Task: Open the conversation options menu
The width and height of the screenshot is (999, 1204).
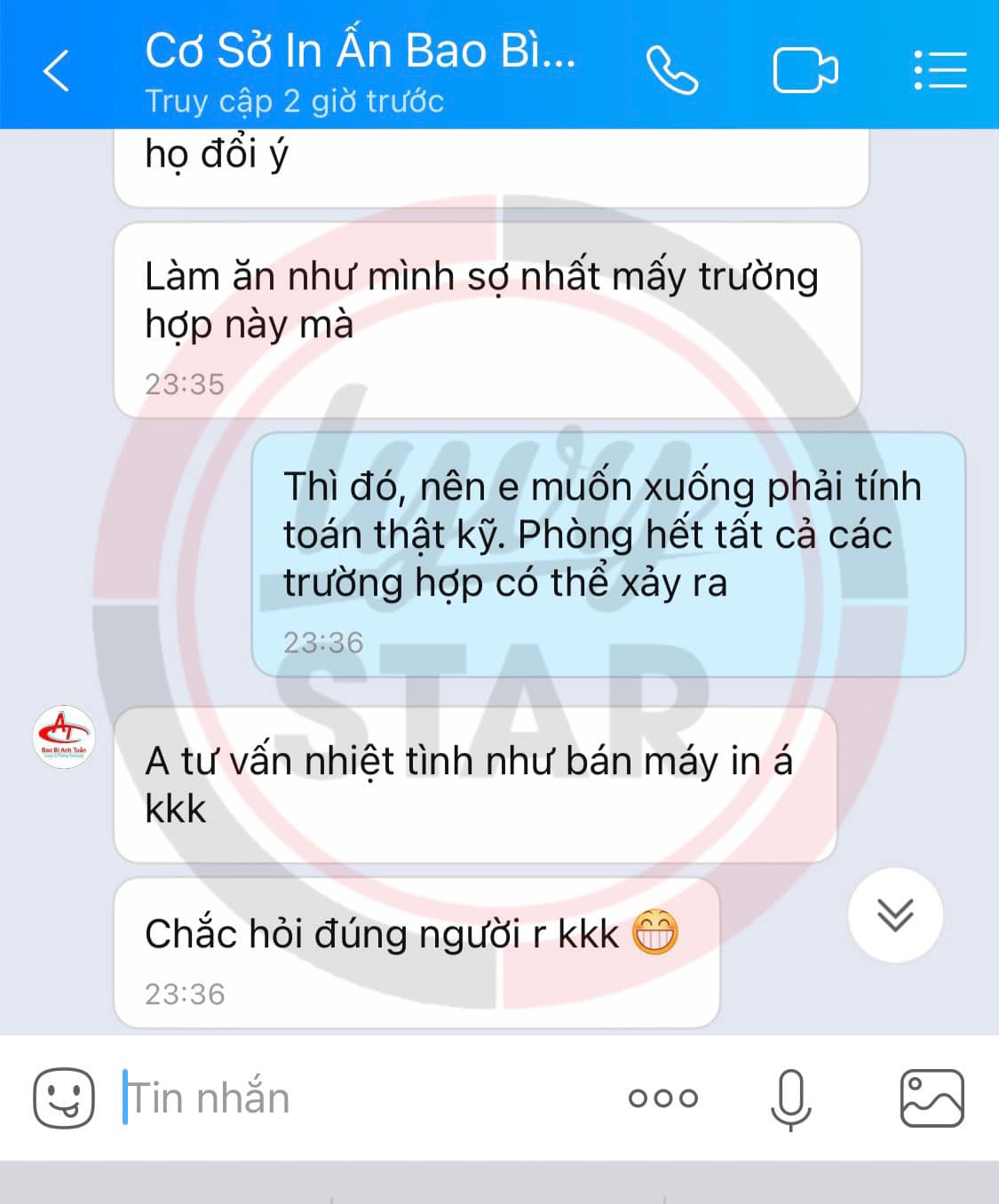Action: 939,69
